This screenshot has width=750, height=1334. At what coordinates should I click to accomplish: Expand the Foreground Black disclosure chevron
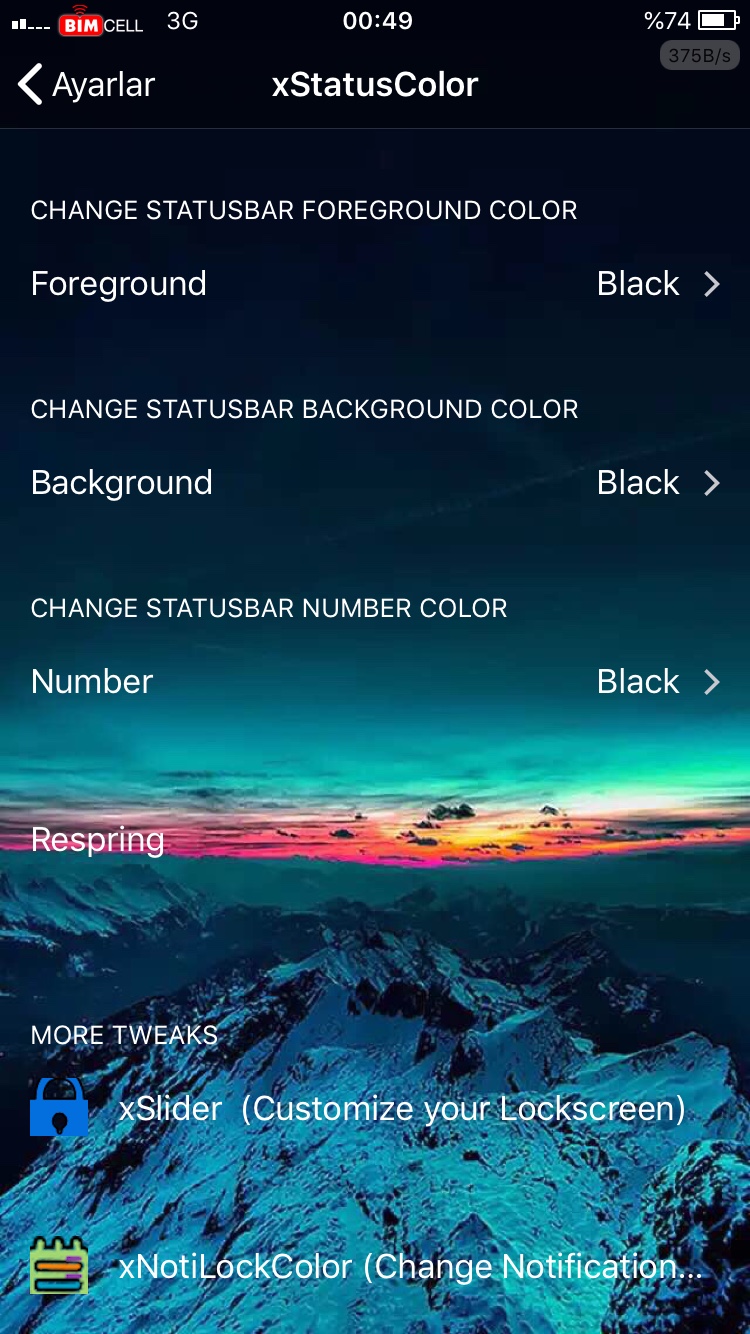[711, 284]
